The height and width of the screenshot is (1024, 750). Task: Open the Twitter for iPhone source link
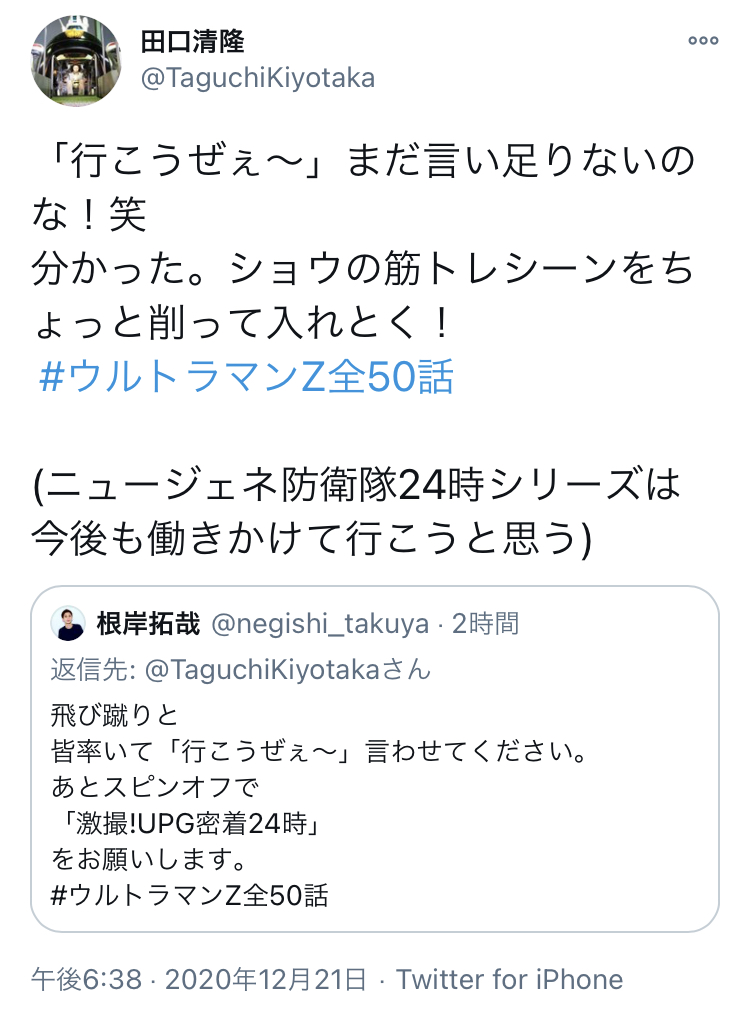(x=509, y=979)
